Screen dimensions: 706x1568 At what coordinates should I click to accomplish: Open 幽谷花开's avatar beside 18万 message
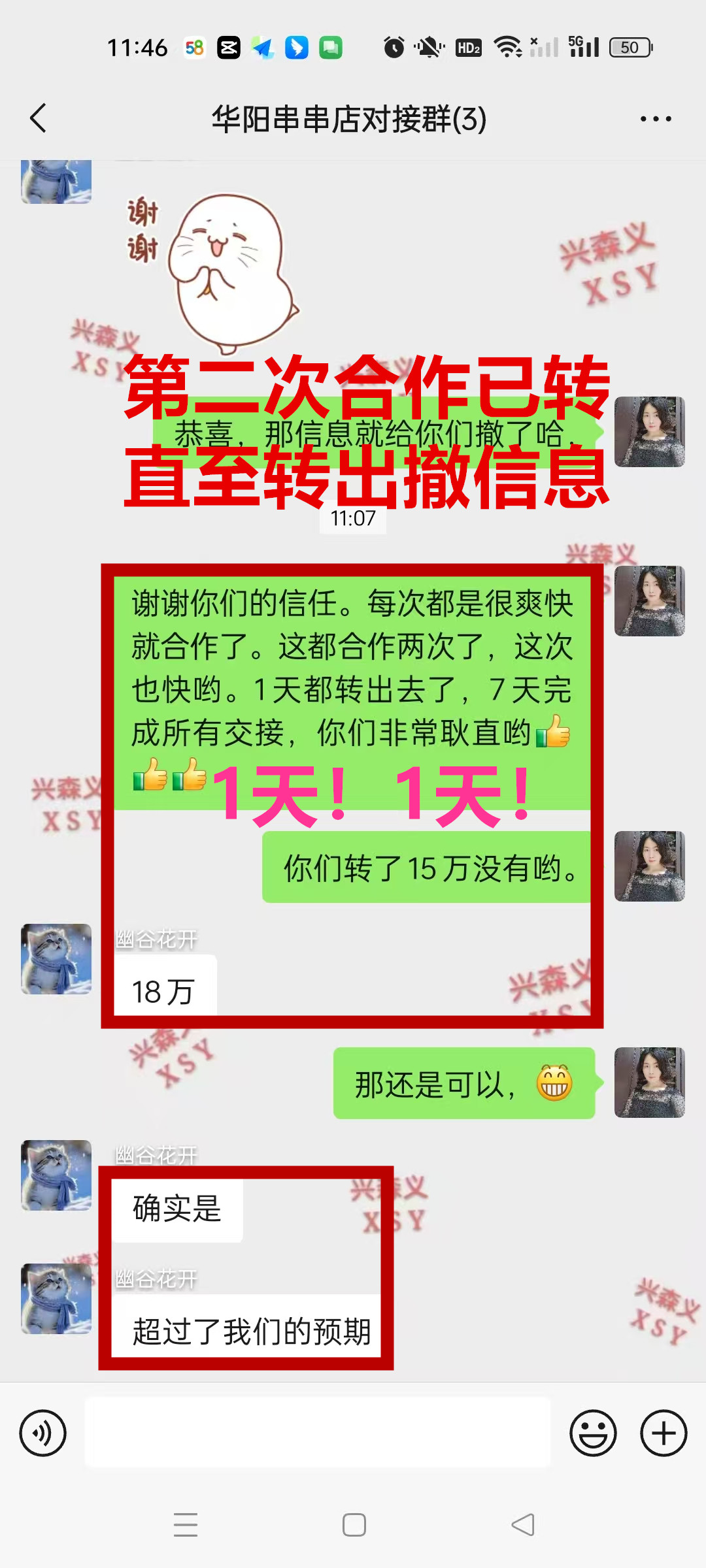pos(56,959)
